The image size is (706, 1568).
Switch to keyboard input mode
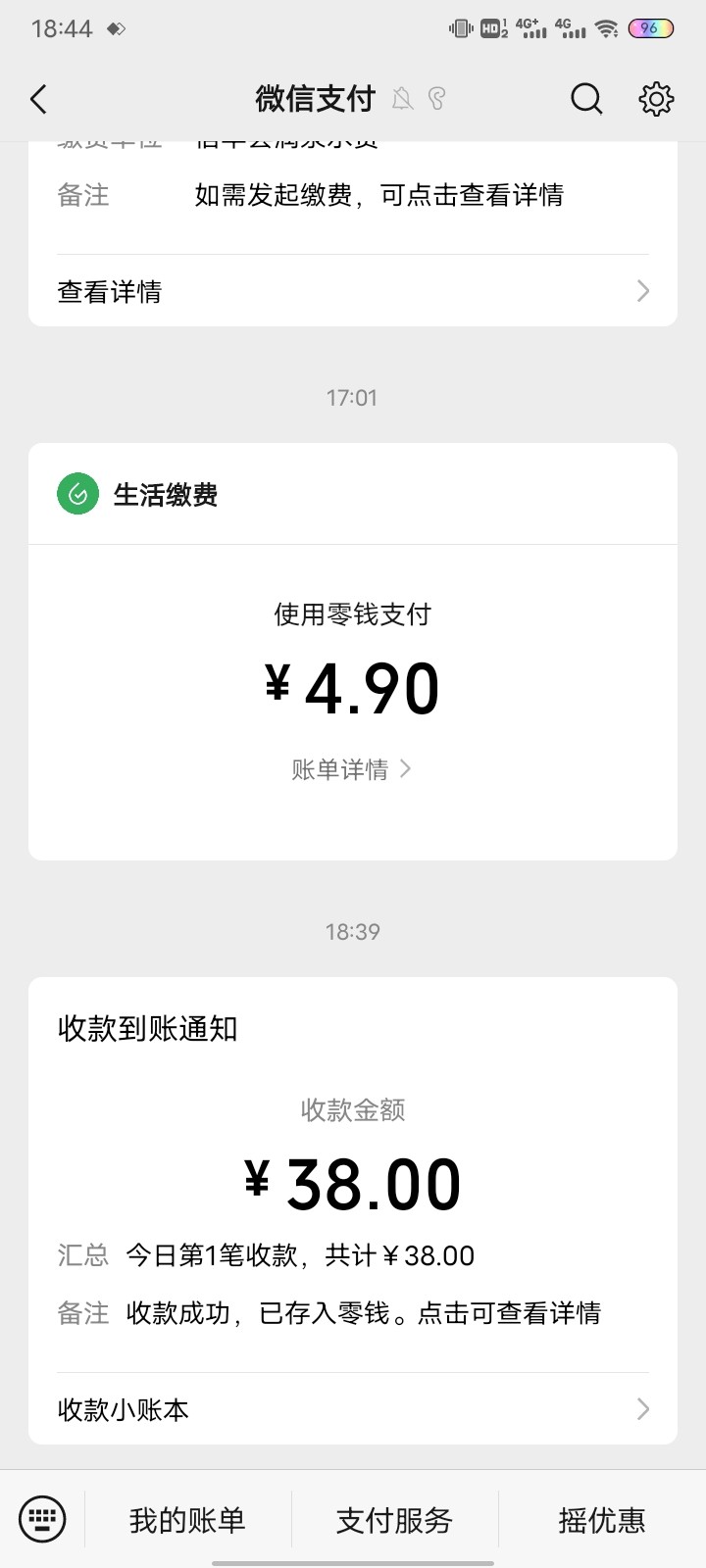tap(42, 1520)
